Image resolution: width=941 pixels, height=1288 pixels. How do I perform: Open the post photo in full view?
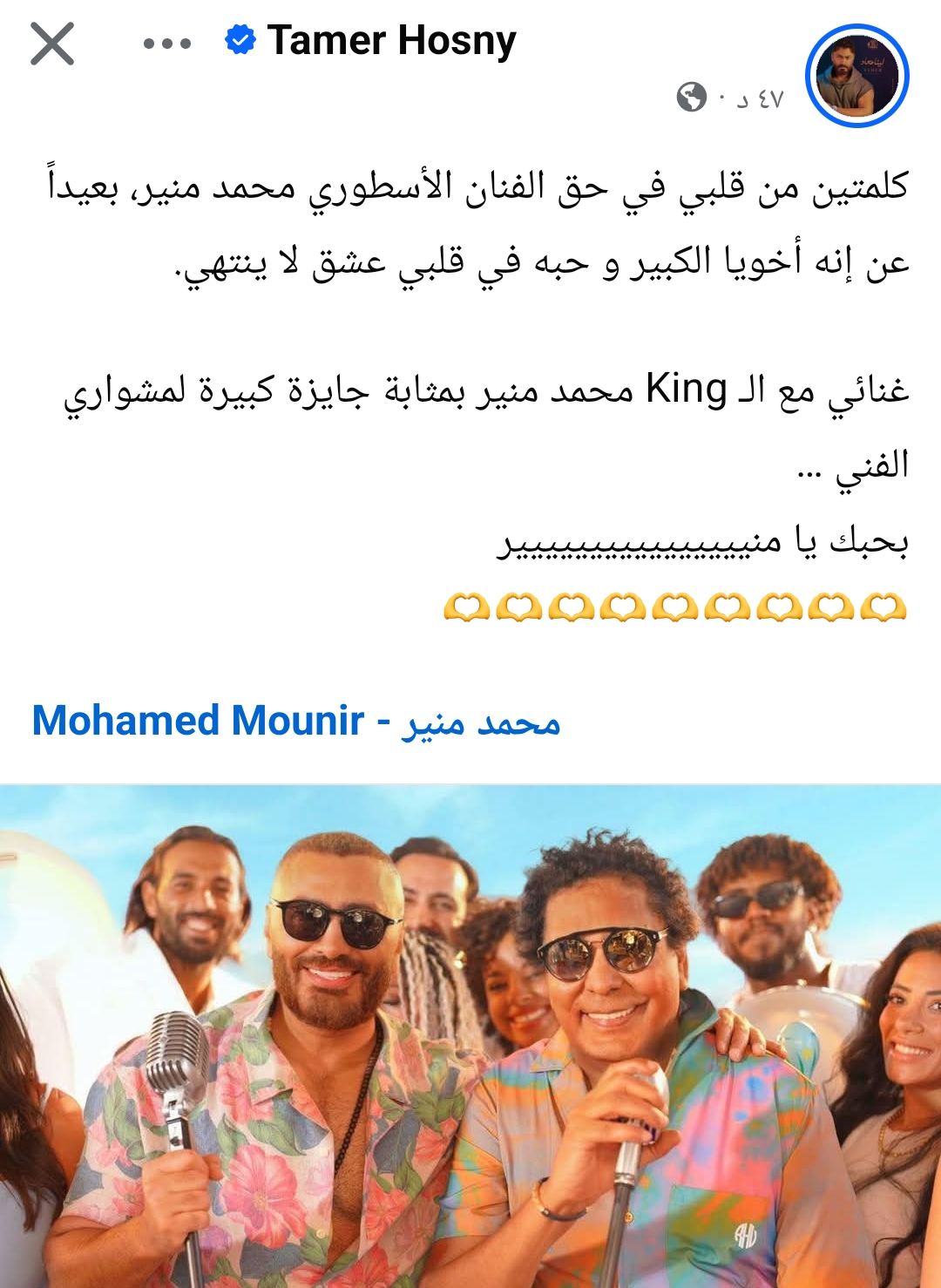click(470, 1035)
